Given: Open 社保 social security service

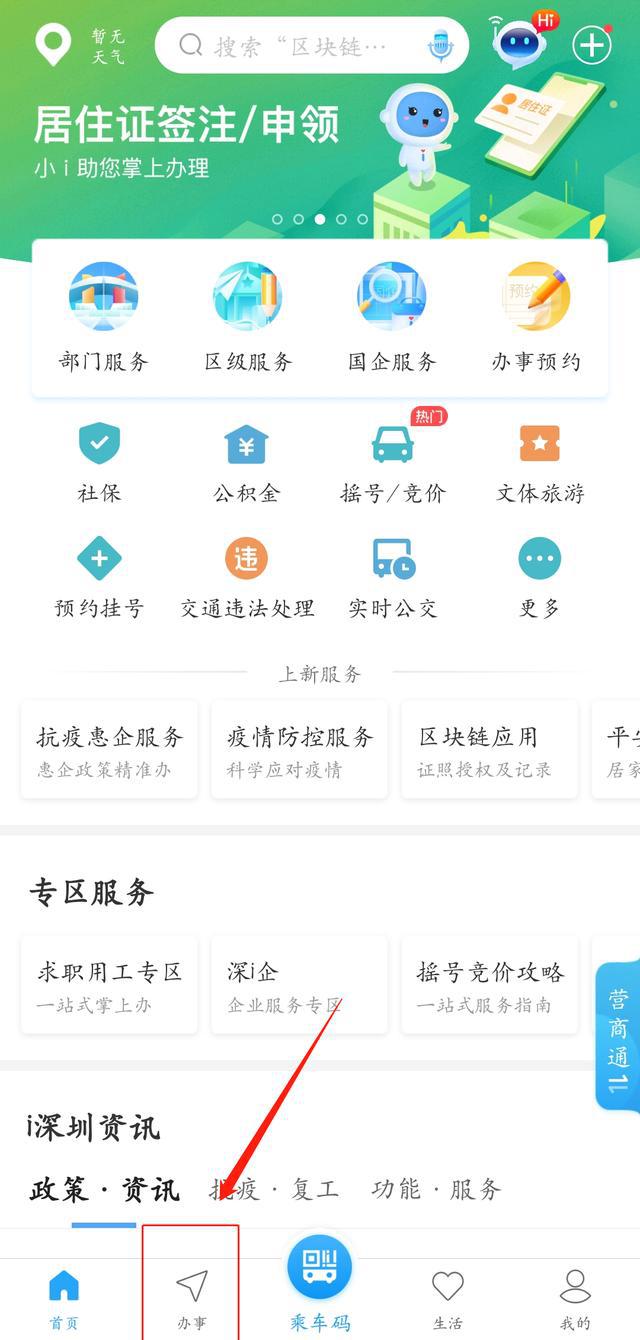Looking at the screenshot, I should click(99, 461).
